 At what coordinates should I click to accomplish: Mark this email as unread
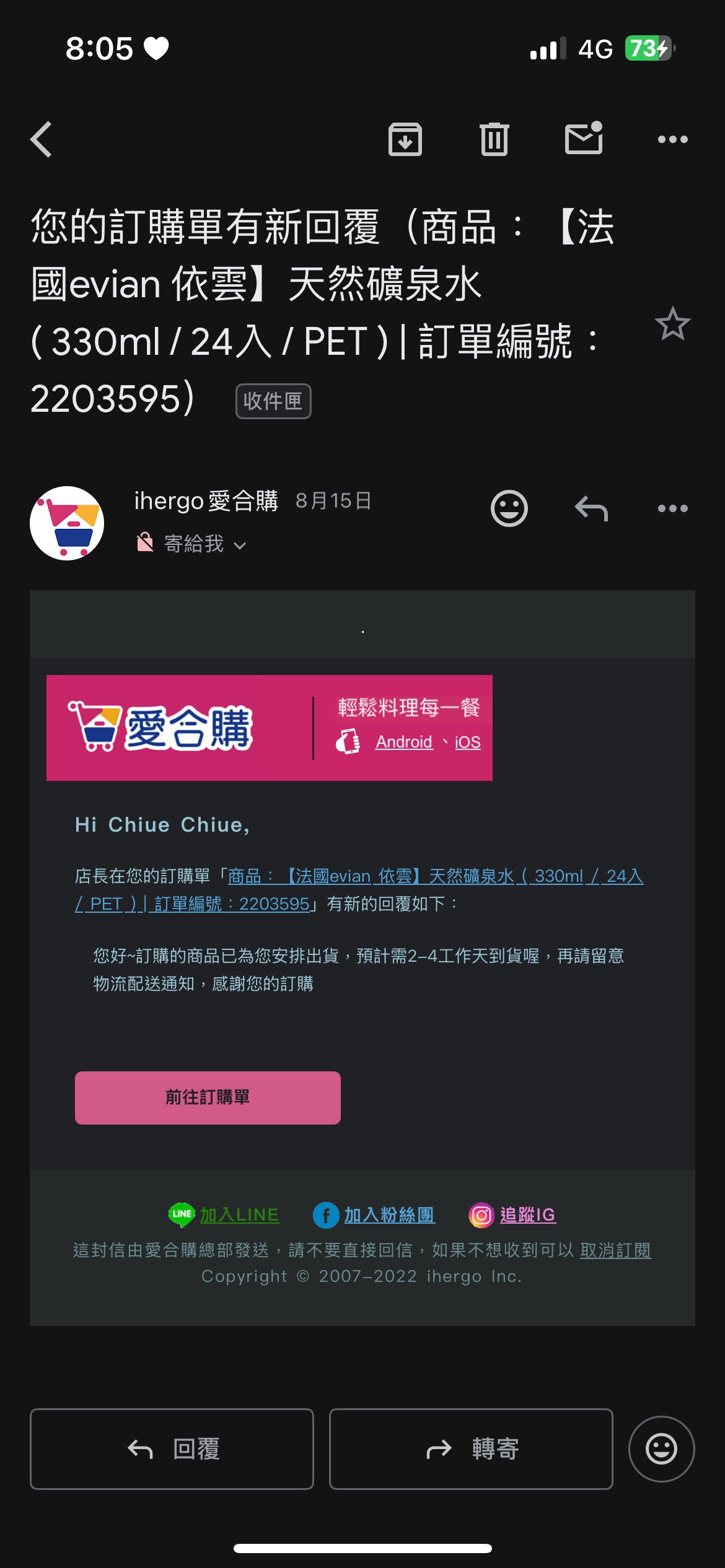[x=584, y=138]
